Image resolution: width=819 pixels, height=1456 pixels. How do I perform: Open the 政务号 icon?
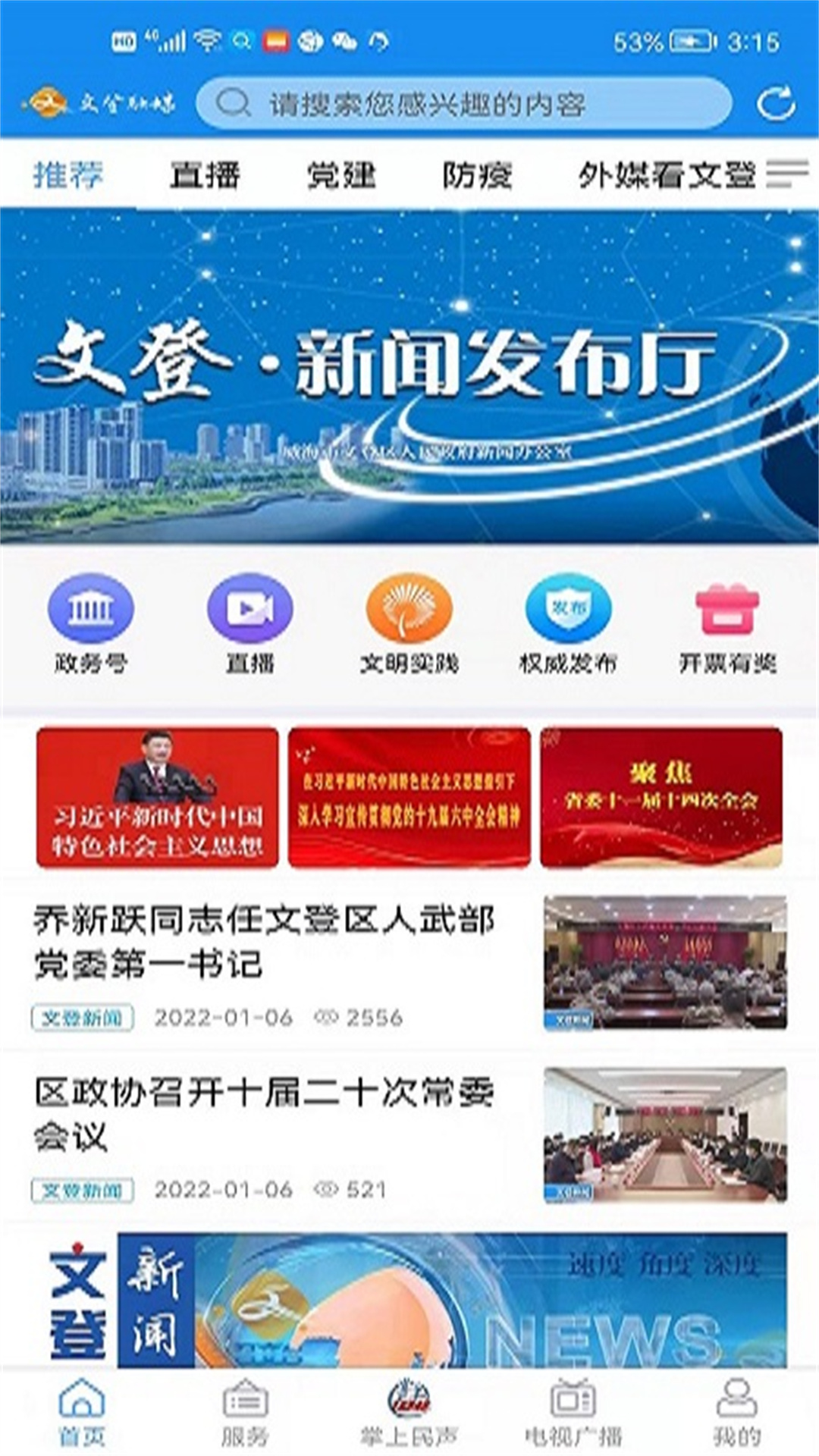point(89,622)
